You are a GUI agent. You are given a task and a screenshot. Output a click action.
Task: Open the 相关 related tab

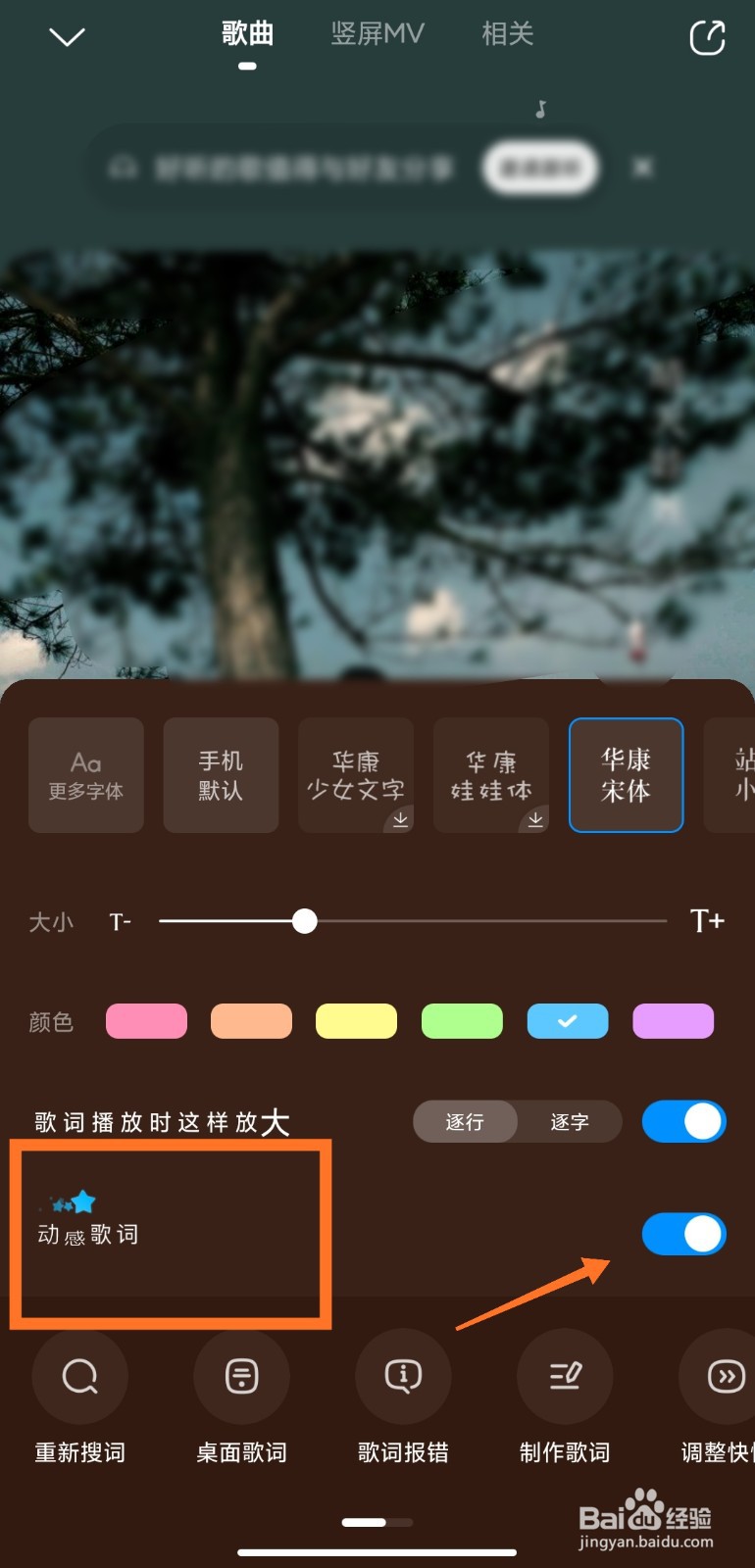click(507, 34)
